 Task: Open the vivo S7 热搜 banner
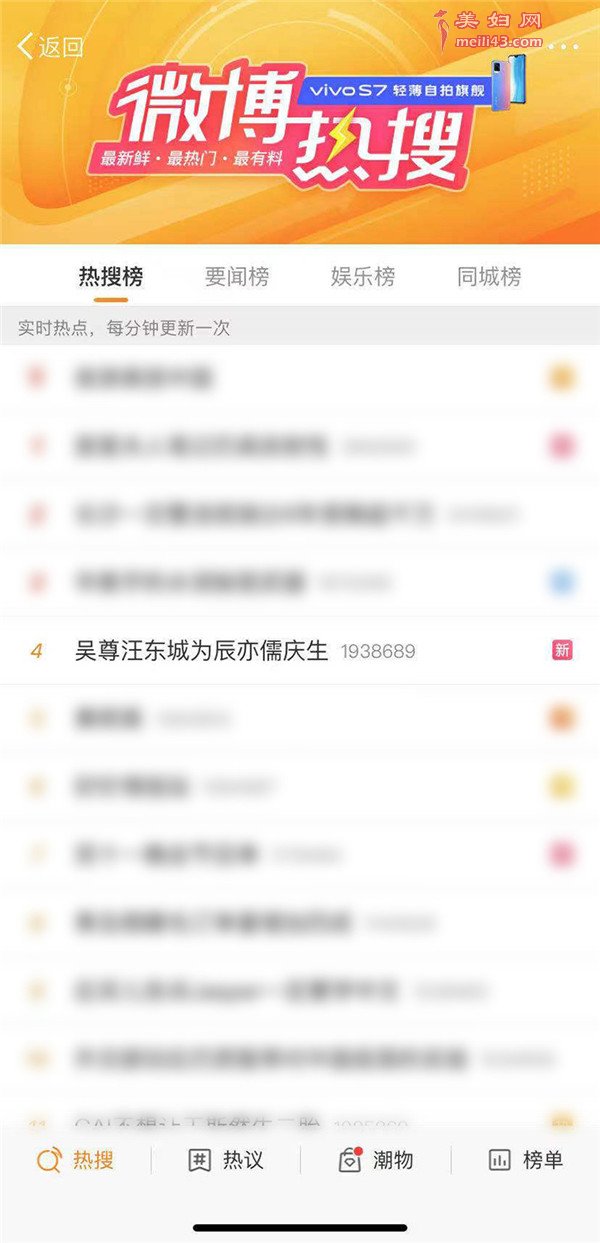pyautogui.click(x=300, y=130)
